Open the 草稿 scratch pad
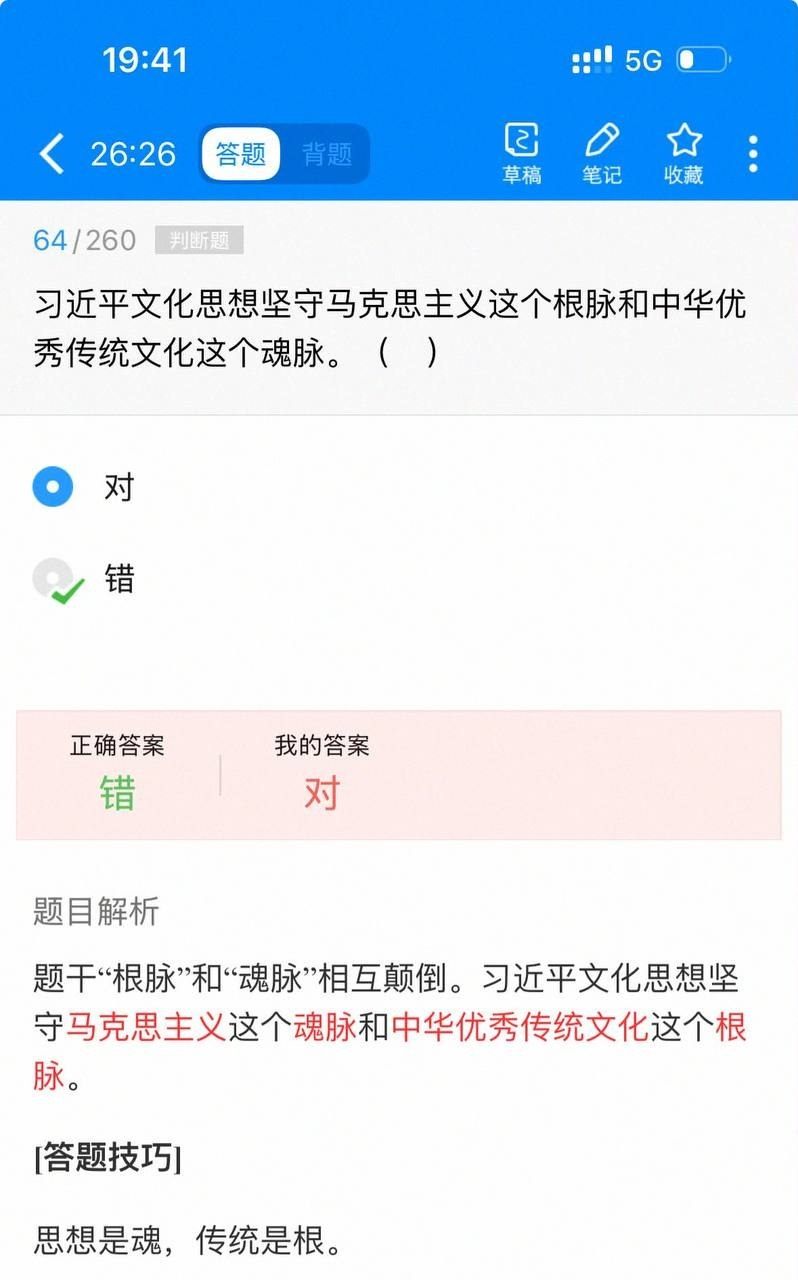 pyautogui.click(x=521, y=154)
